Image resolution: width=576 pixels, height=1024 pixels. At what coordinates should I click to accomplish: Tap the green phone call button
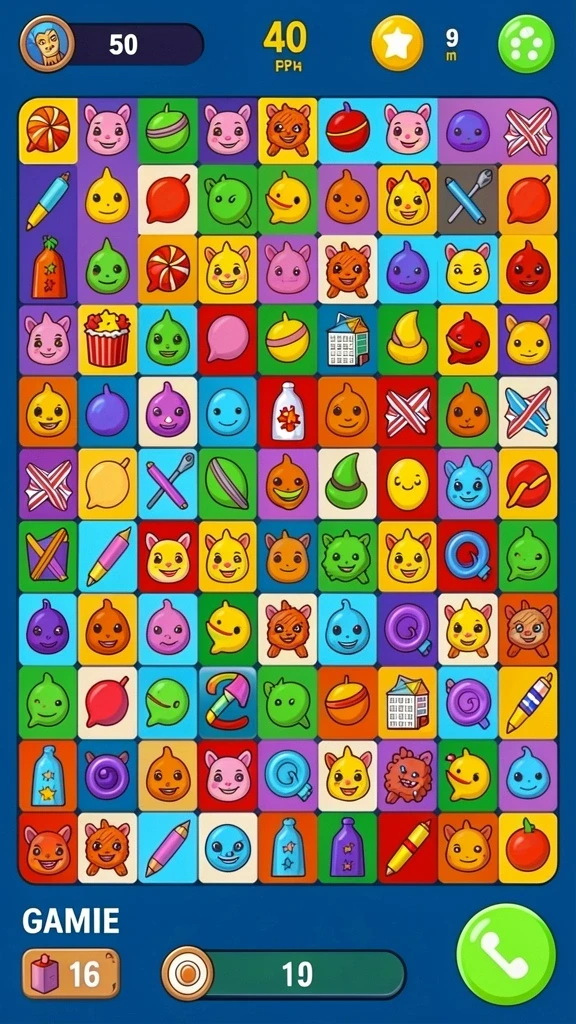(x=506, y=953)
